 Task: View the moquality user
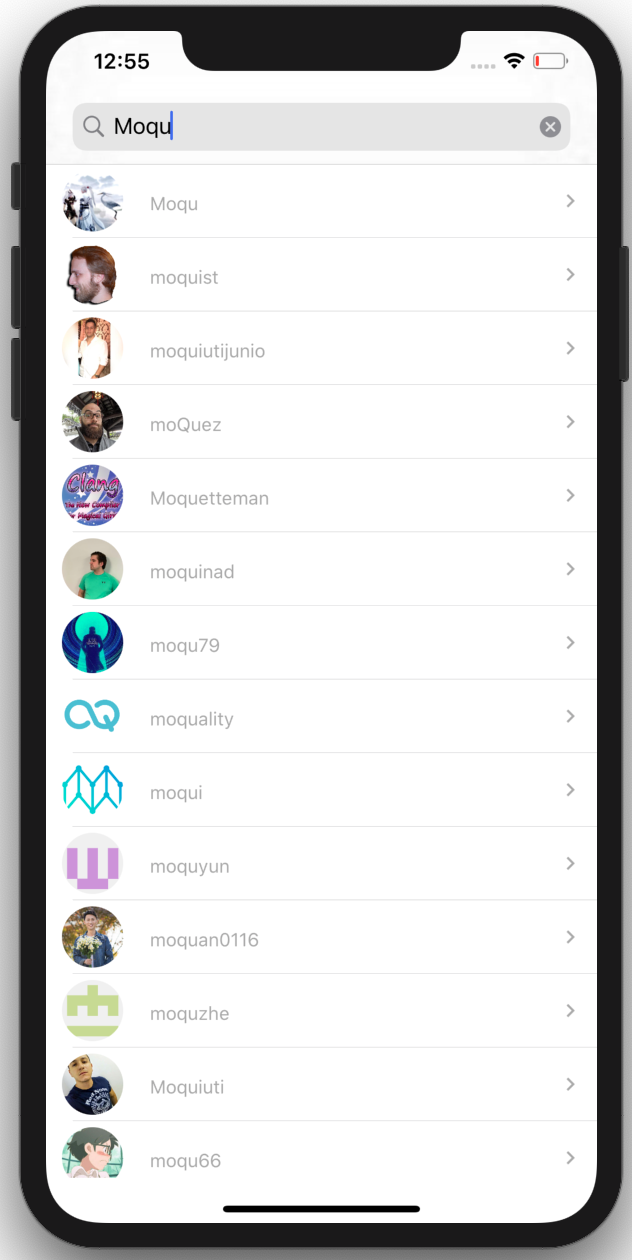tap(320, 718)
